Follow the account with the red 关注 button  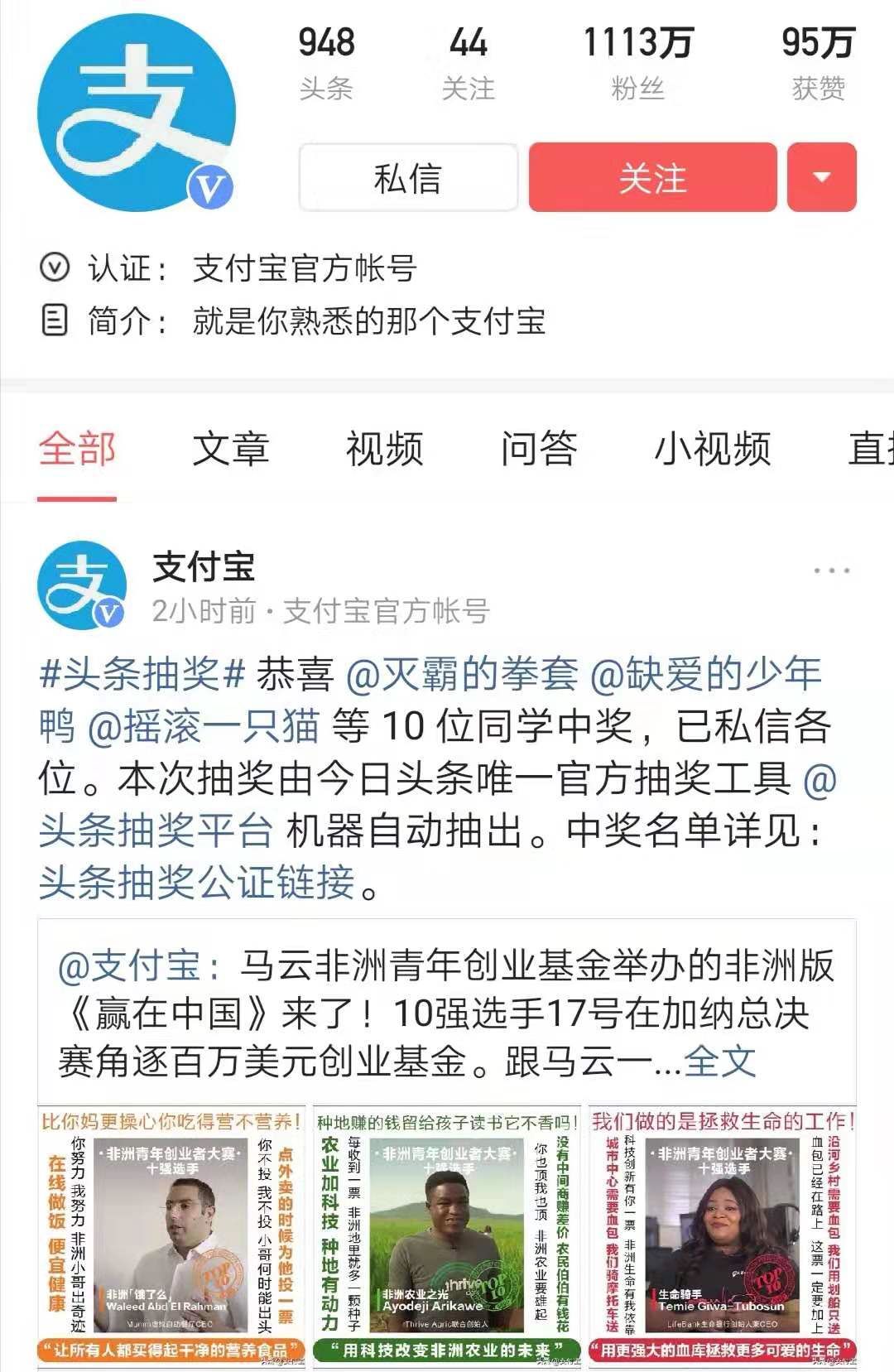click(652, 177)
